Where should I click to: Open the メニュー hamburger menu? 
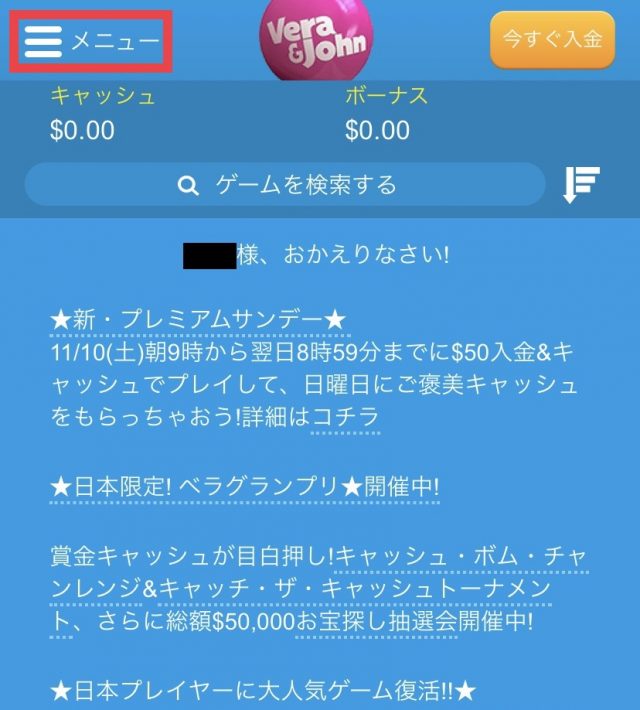91,41
